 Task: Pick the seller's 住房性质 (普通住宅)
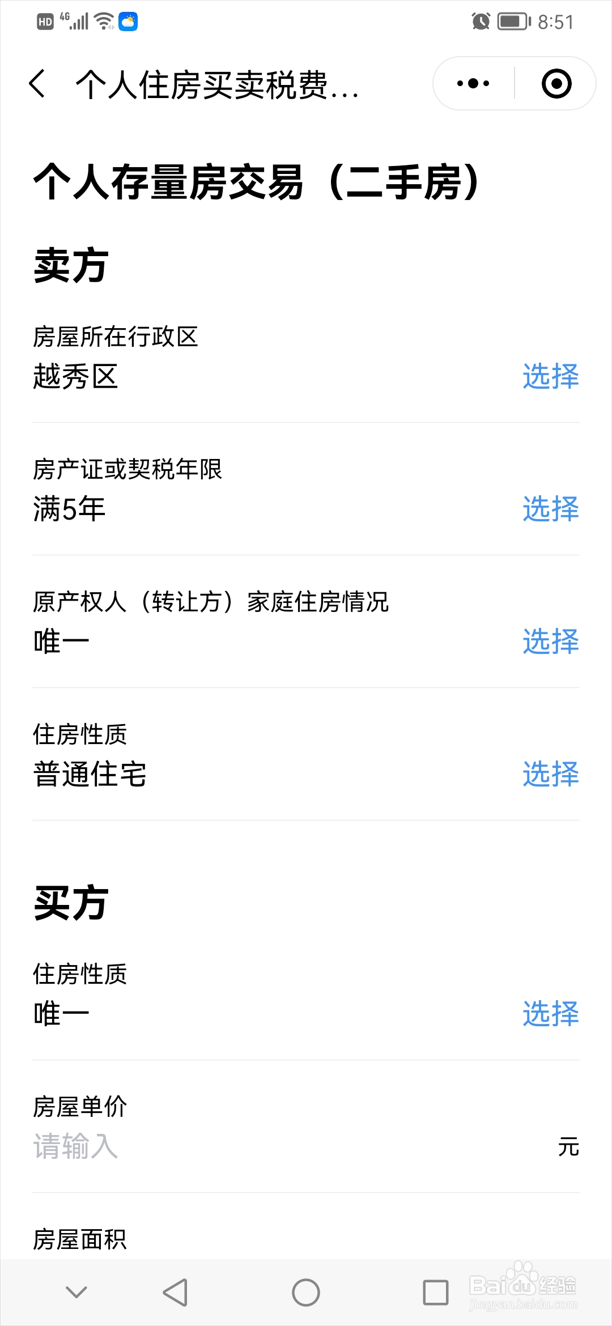(x=550, y=774)
